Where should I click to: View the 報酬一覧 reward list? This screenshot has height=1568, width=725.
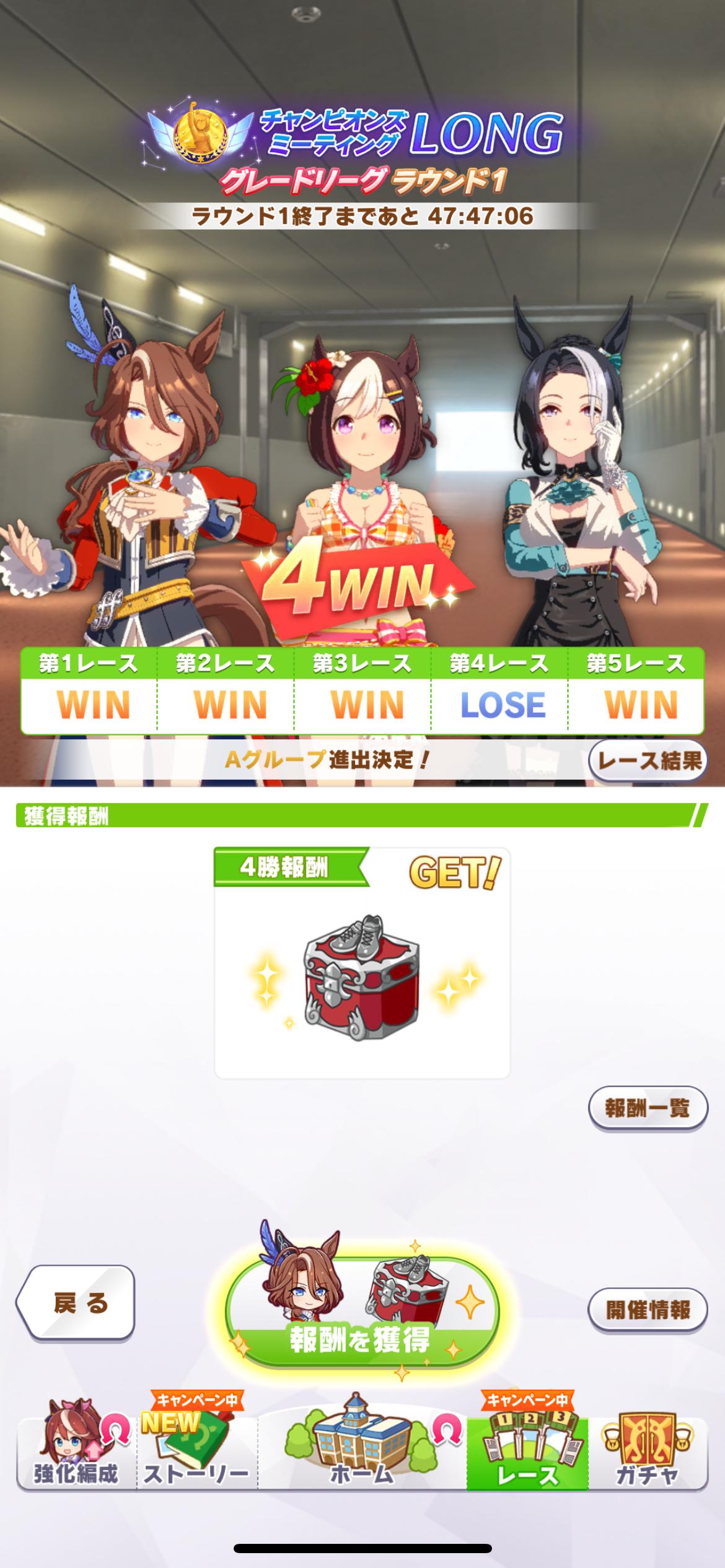[x=648, y=1108]
